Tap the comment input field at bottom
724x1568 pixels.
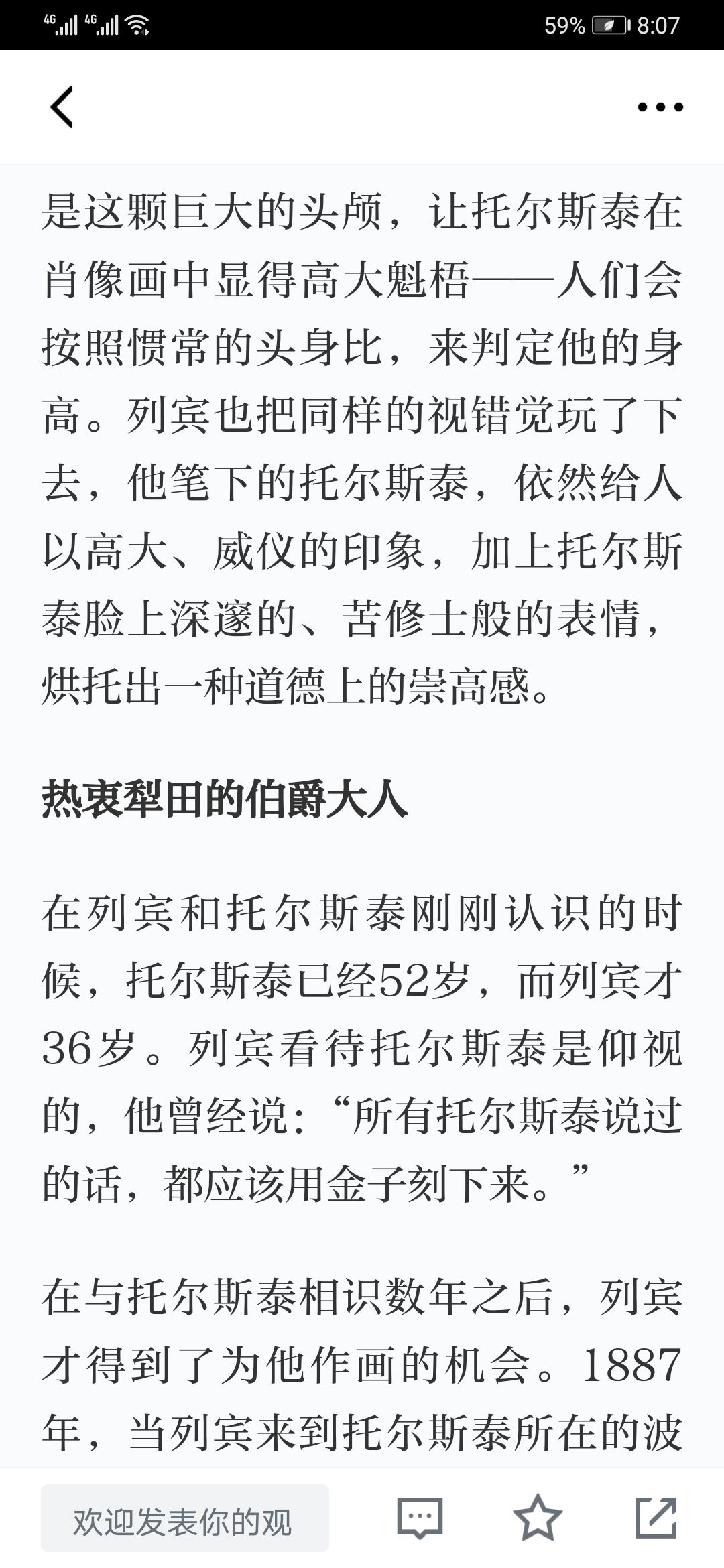[185, 1518]
